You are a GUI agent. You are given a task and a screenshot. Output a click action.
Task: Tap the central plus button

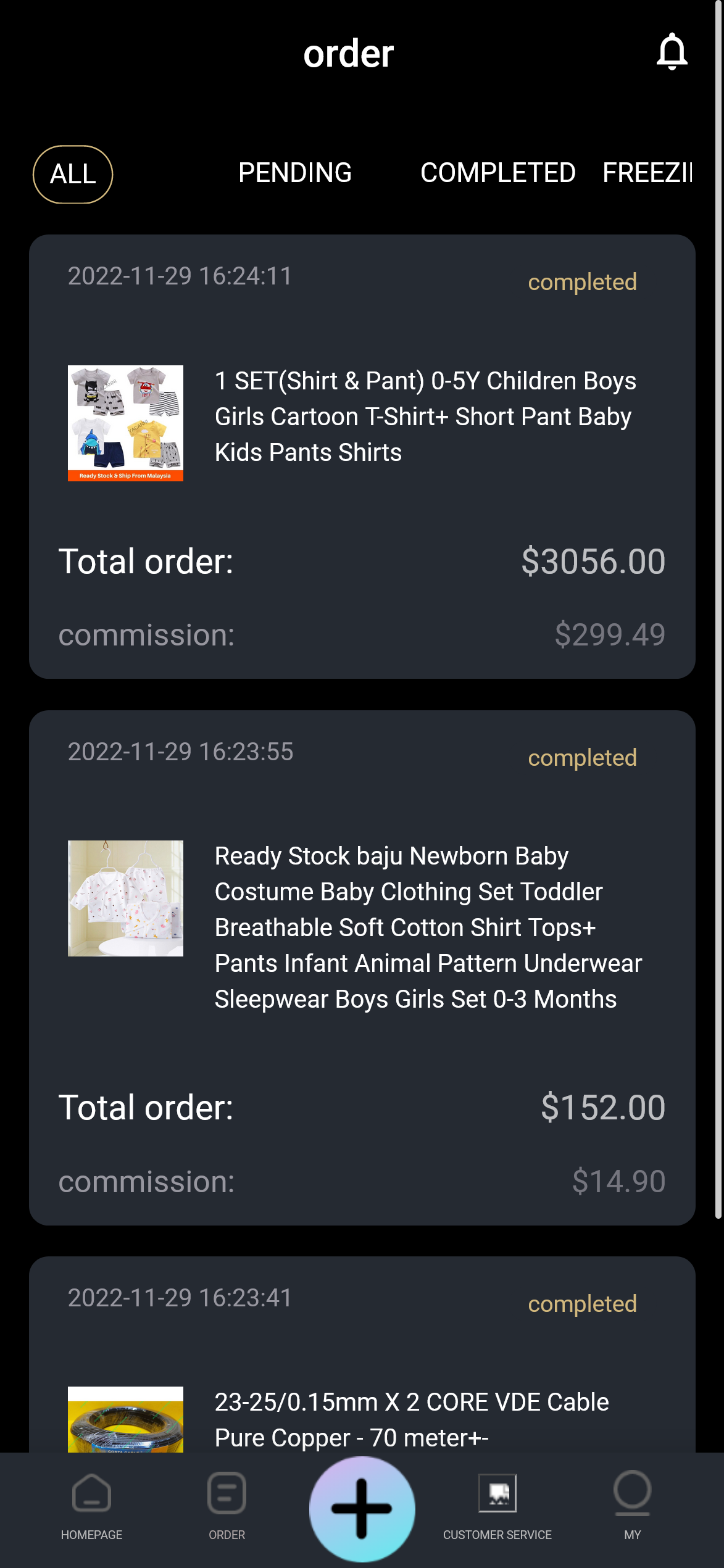tap(362, 1509)
